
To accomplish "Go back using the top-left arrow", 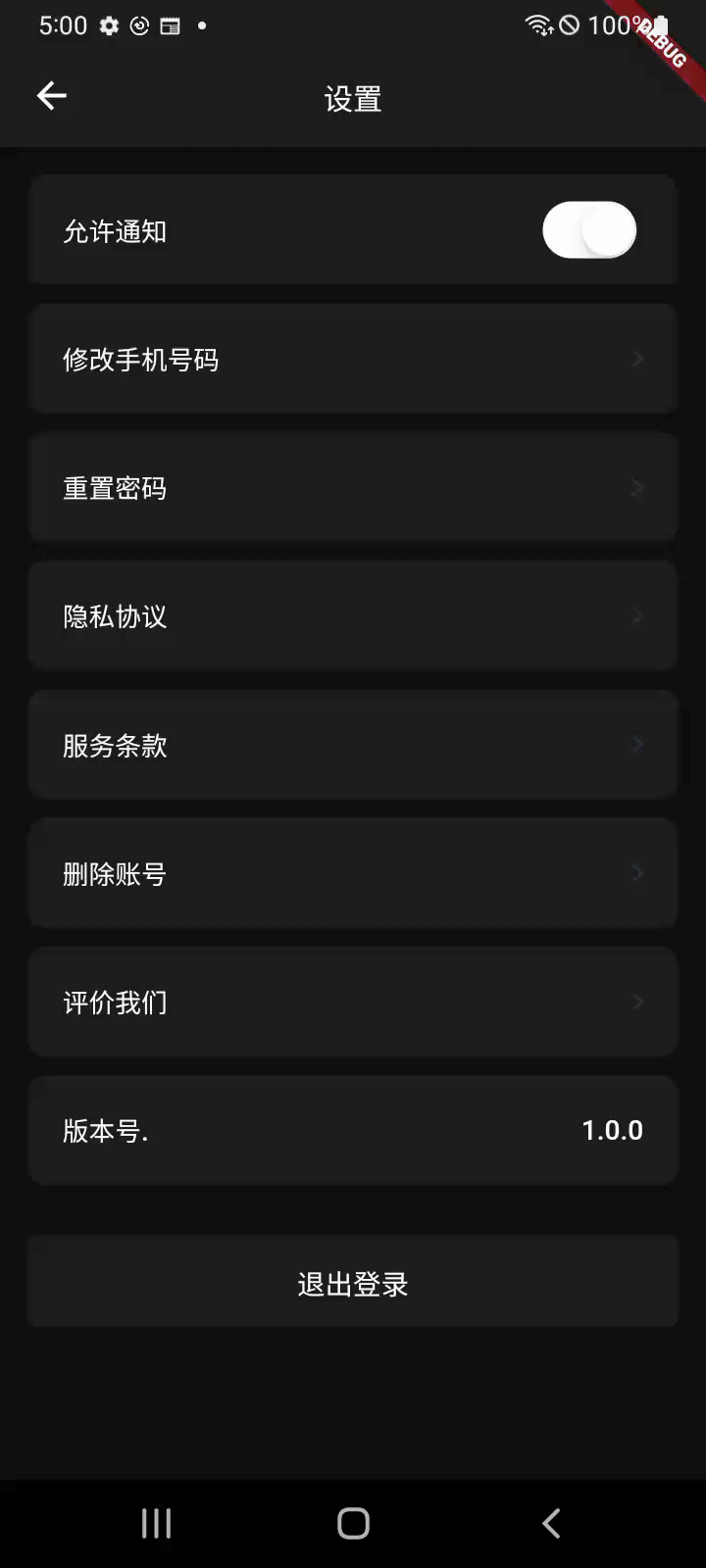I will click(52, 96).
